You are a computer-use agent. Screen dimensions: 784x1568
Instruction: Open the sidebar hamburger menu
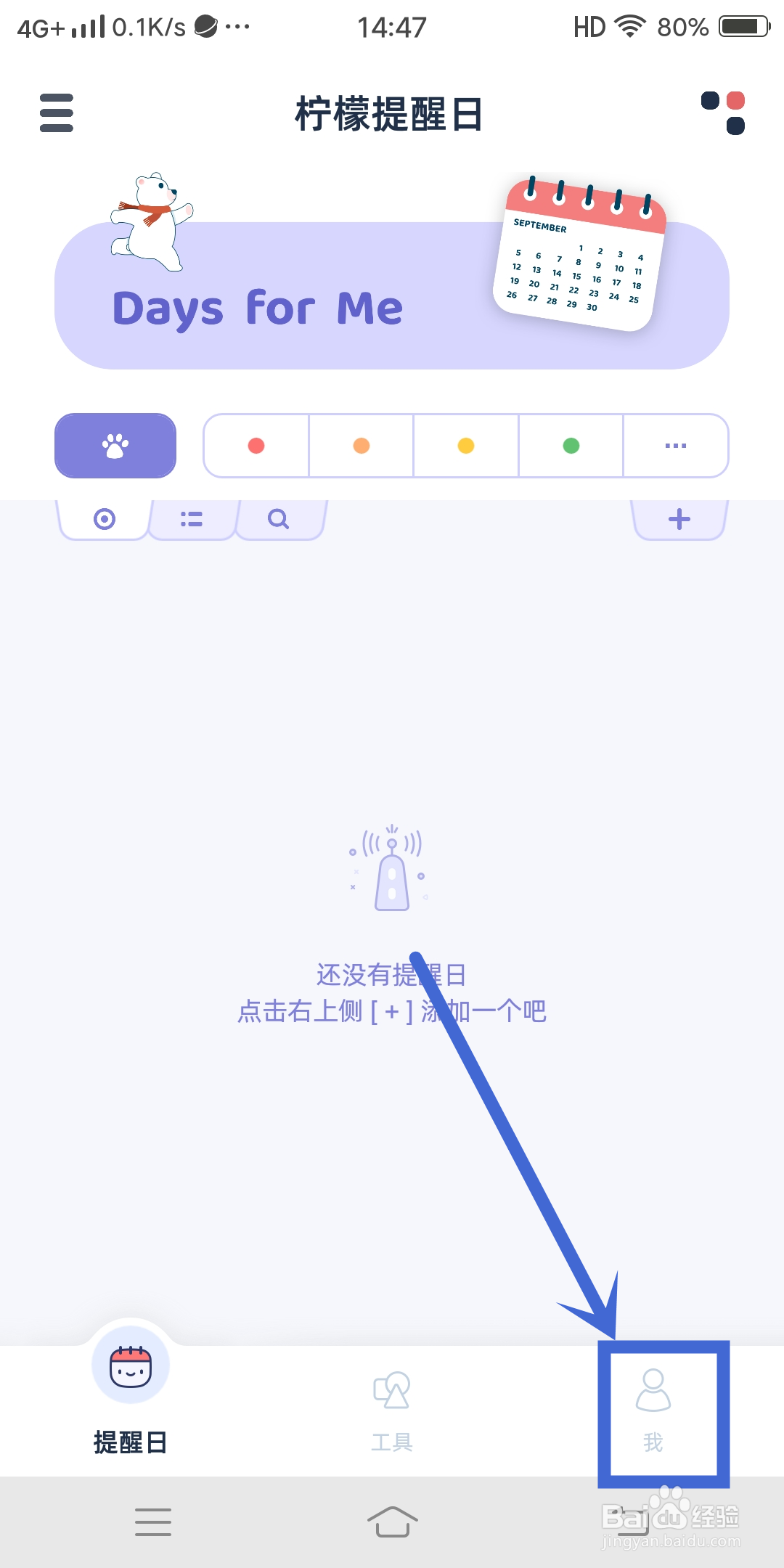pos(56,113)
